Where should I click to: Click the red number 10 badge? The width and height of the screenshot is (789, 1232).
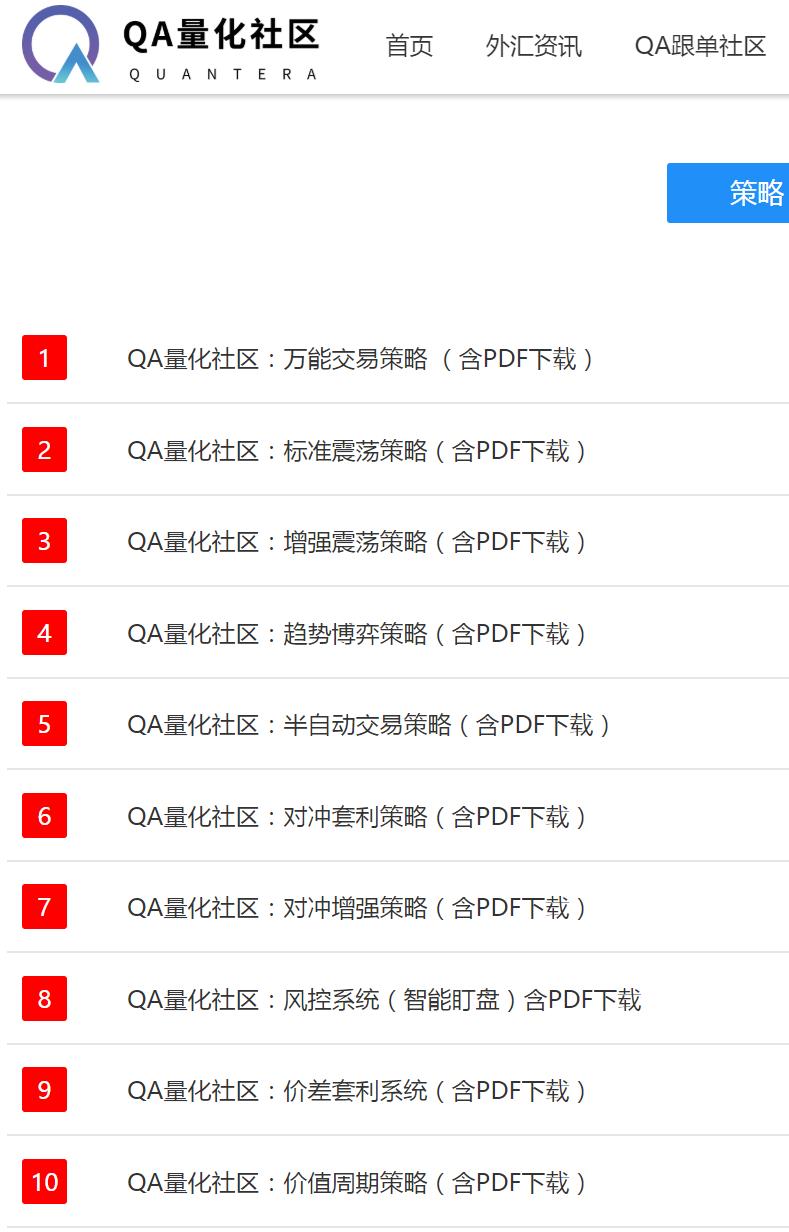tap(43, 1182)
